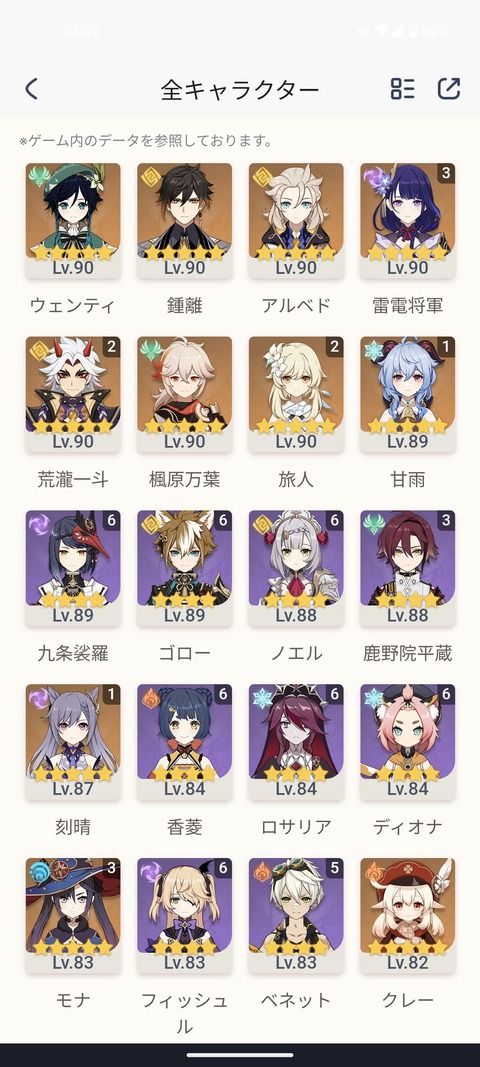Open ノエル character card
Screen dimensions: 480x1067
[x=296, y=569]
